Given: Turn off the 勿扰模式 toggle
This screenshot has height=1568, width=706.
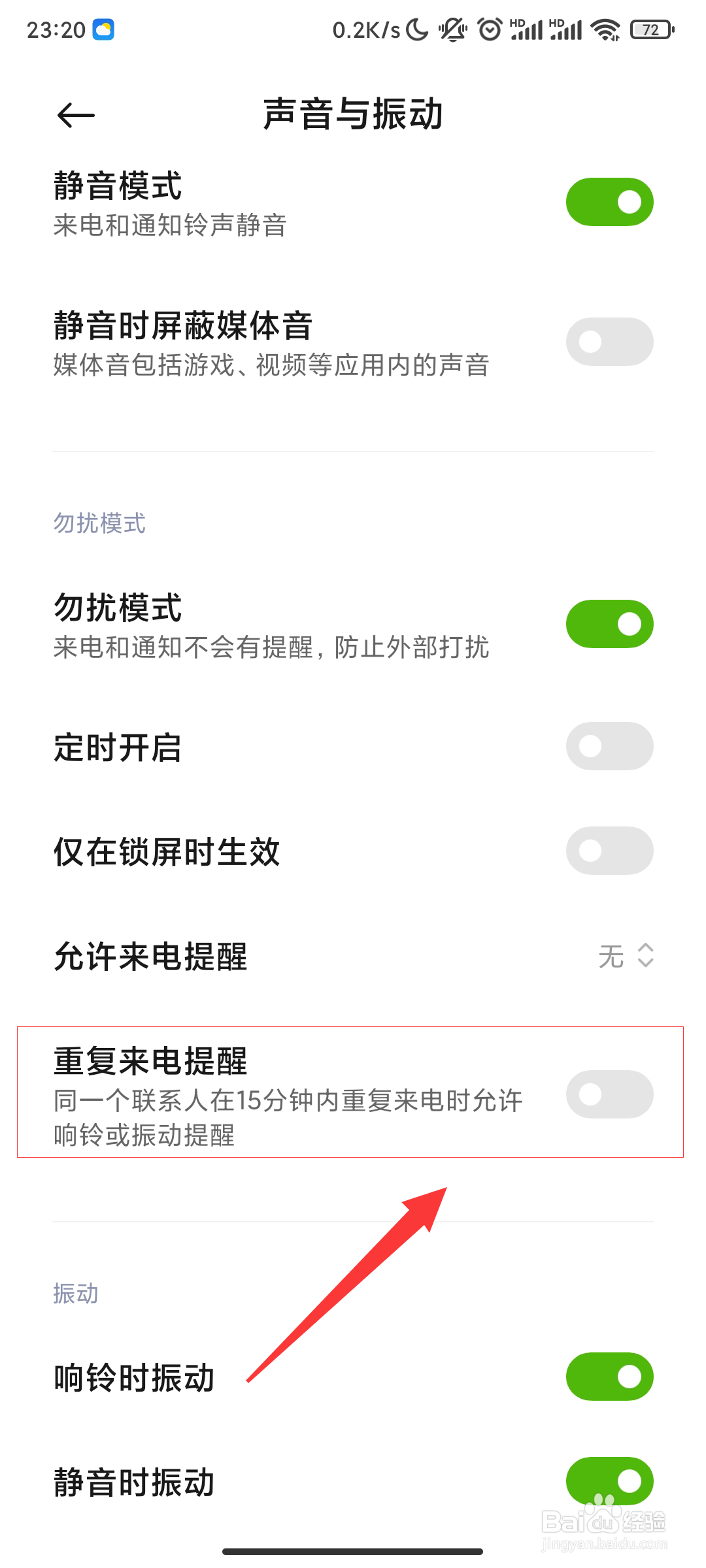Looking at the screenshot, I should (609, 624).
